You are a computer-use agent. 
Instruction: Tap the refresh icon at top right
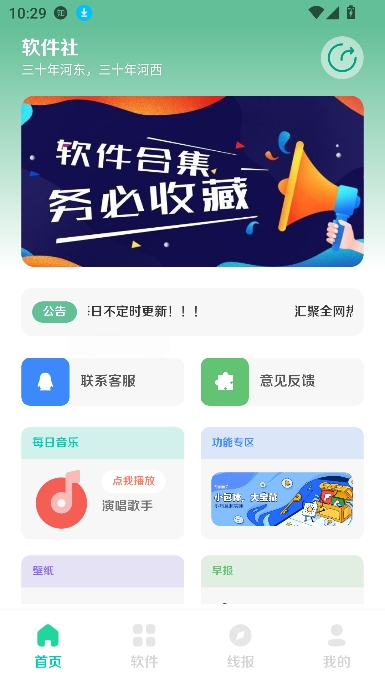pyautogui.click(x=342, y=58)
